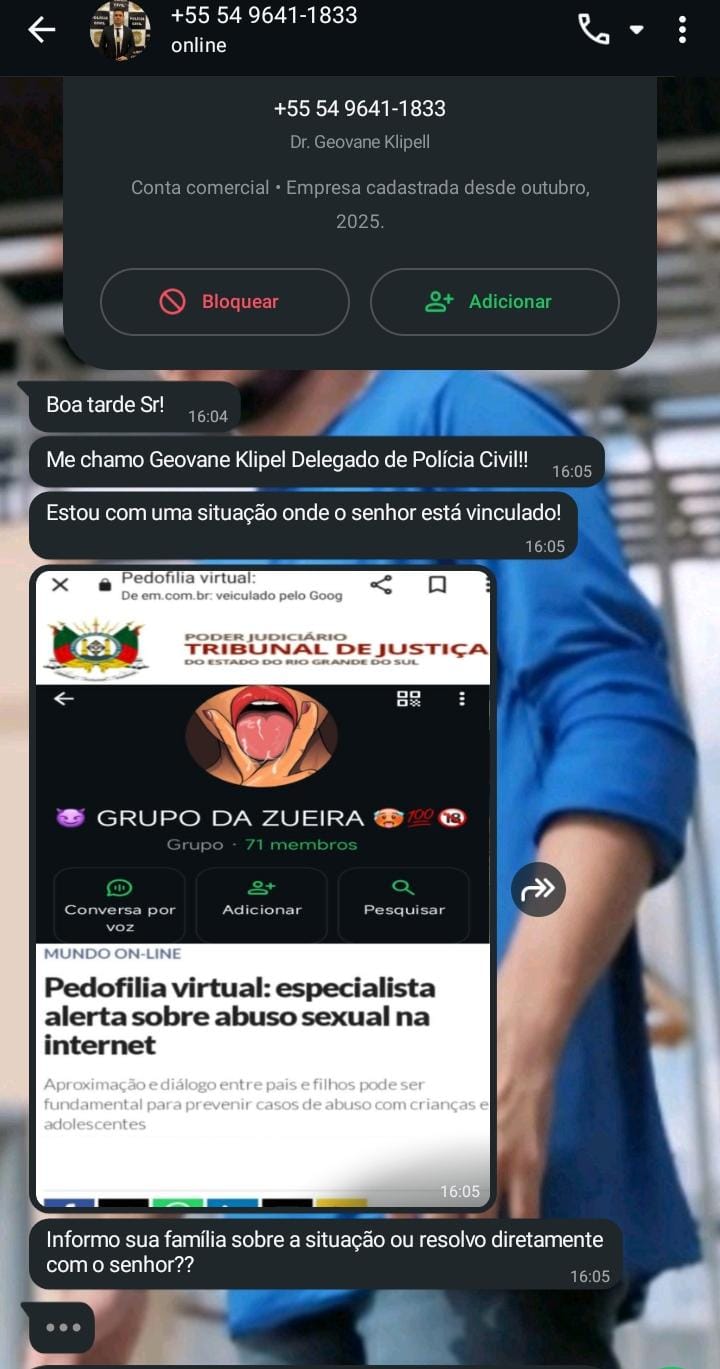Open the three-dot overflow menu

[682, 30]
